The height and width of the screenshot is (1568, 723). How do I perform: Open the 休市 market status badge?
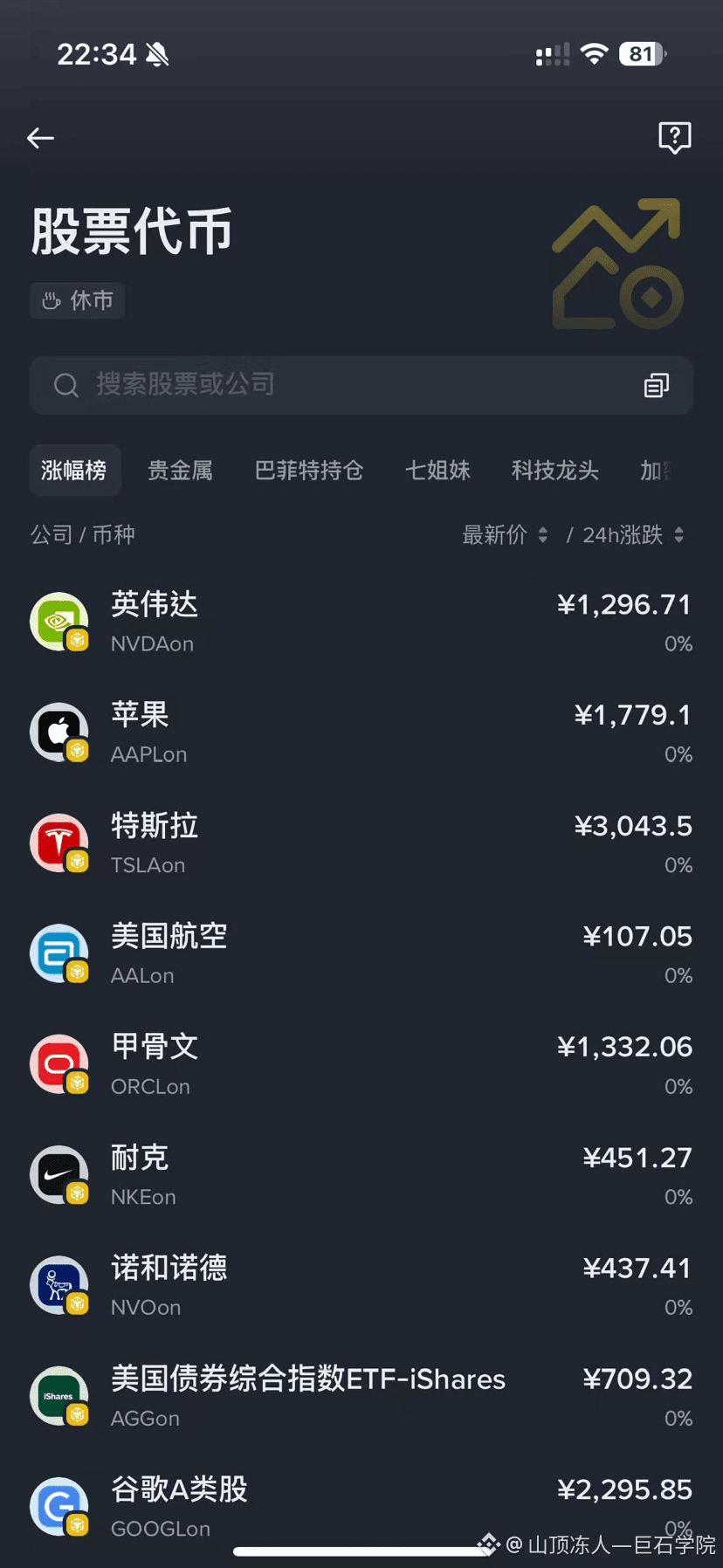(x=77, y=300)
